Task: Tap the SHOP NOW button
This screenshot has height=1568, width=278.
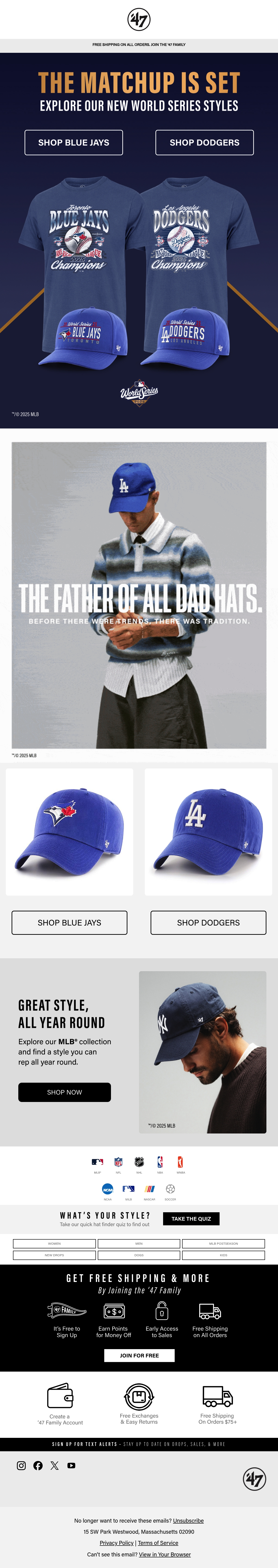Action: pos(64,1092)
